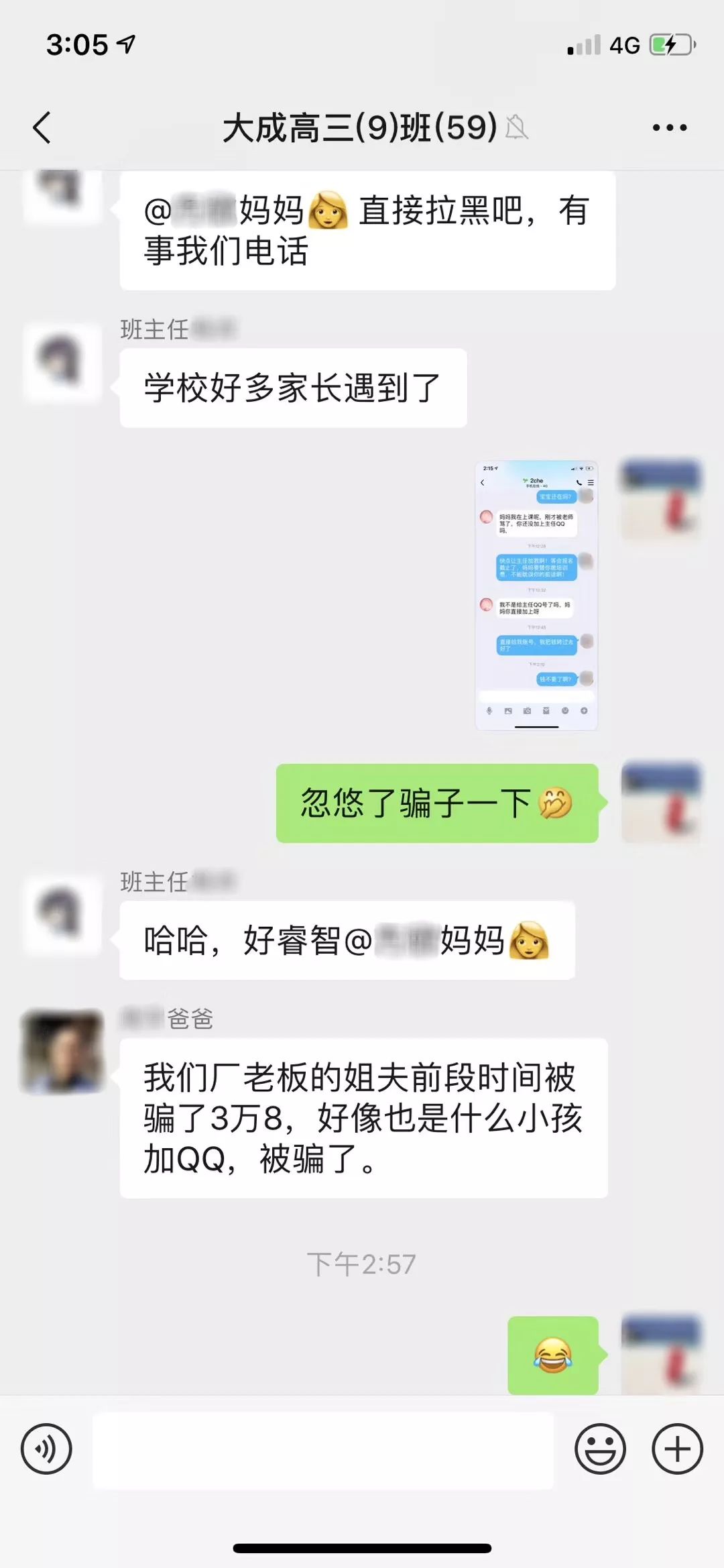Open the group chat options menu
Image resolution: width=724 pixels, height=1568 pixels.
click(x=670, y=127)
